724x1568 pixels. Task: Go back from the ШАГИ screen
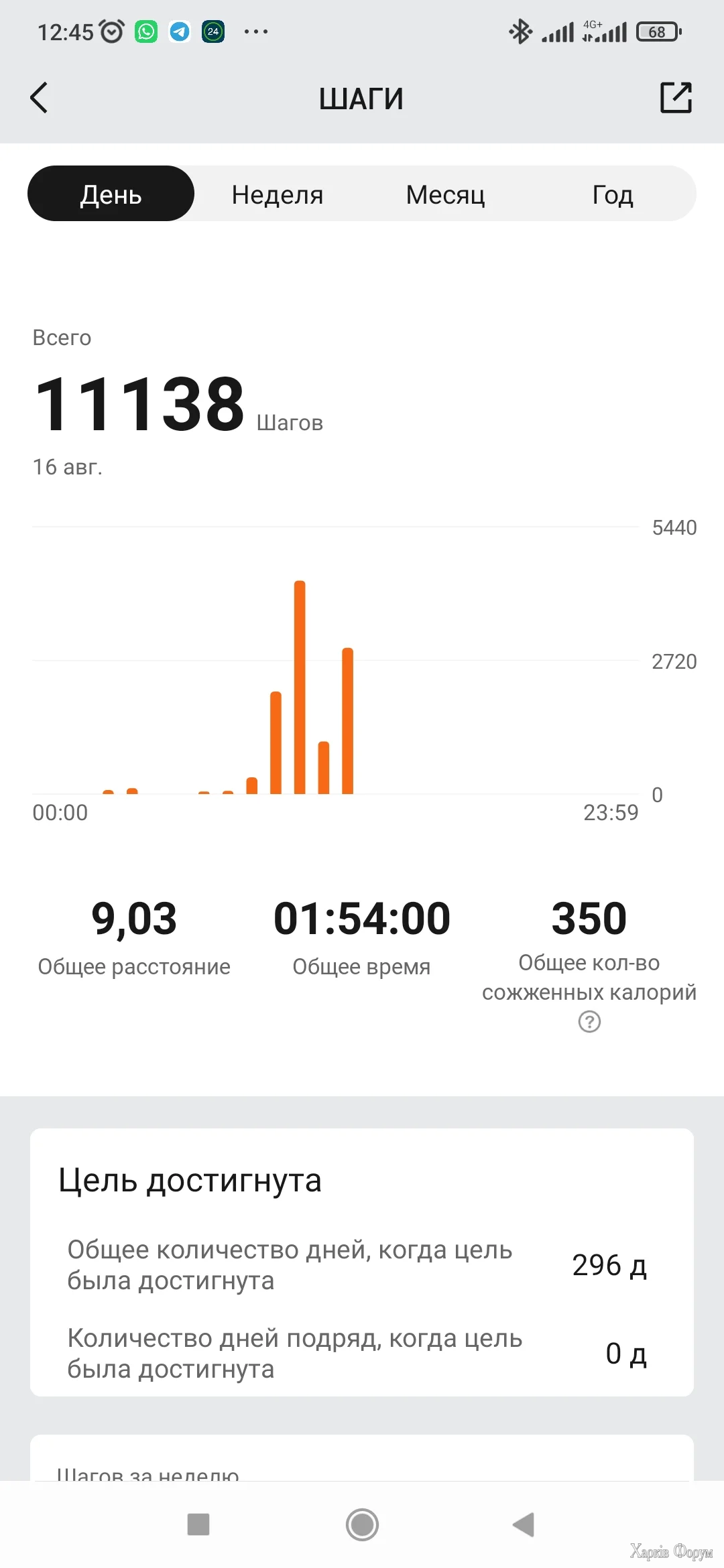coord(39,98)
